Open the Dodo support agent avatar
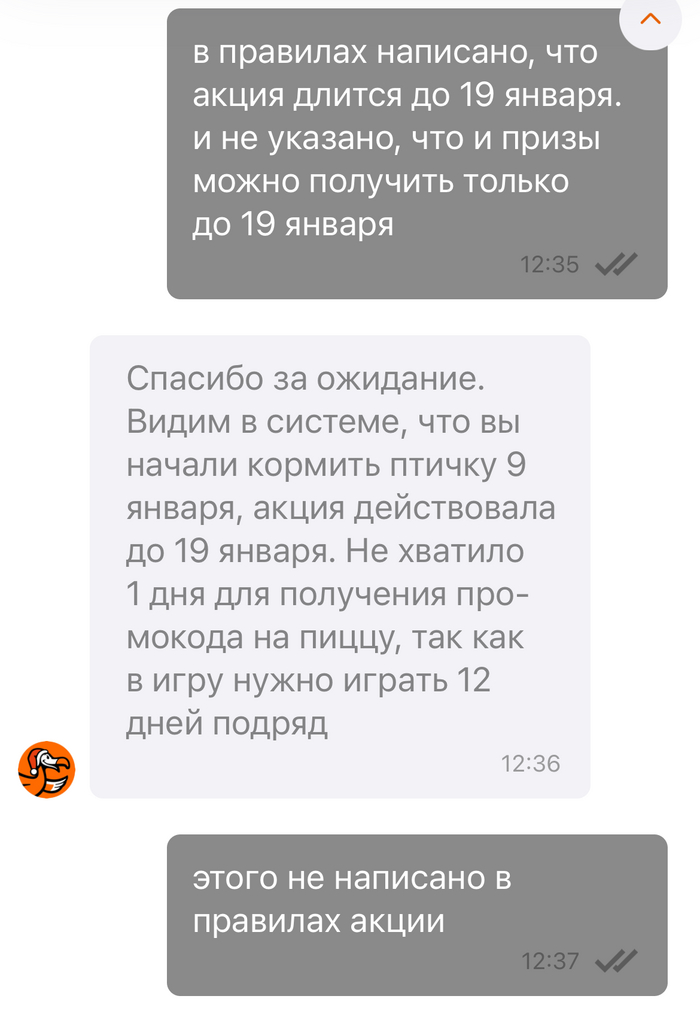 pyautogui.click(x=46, y=770)
